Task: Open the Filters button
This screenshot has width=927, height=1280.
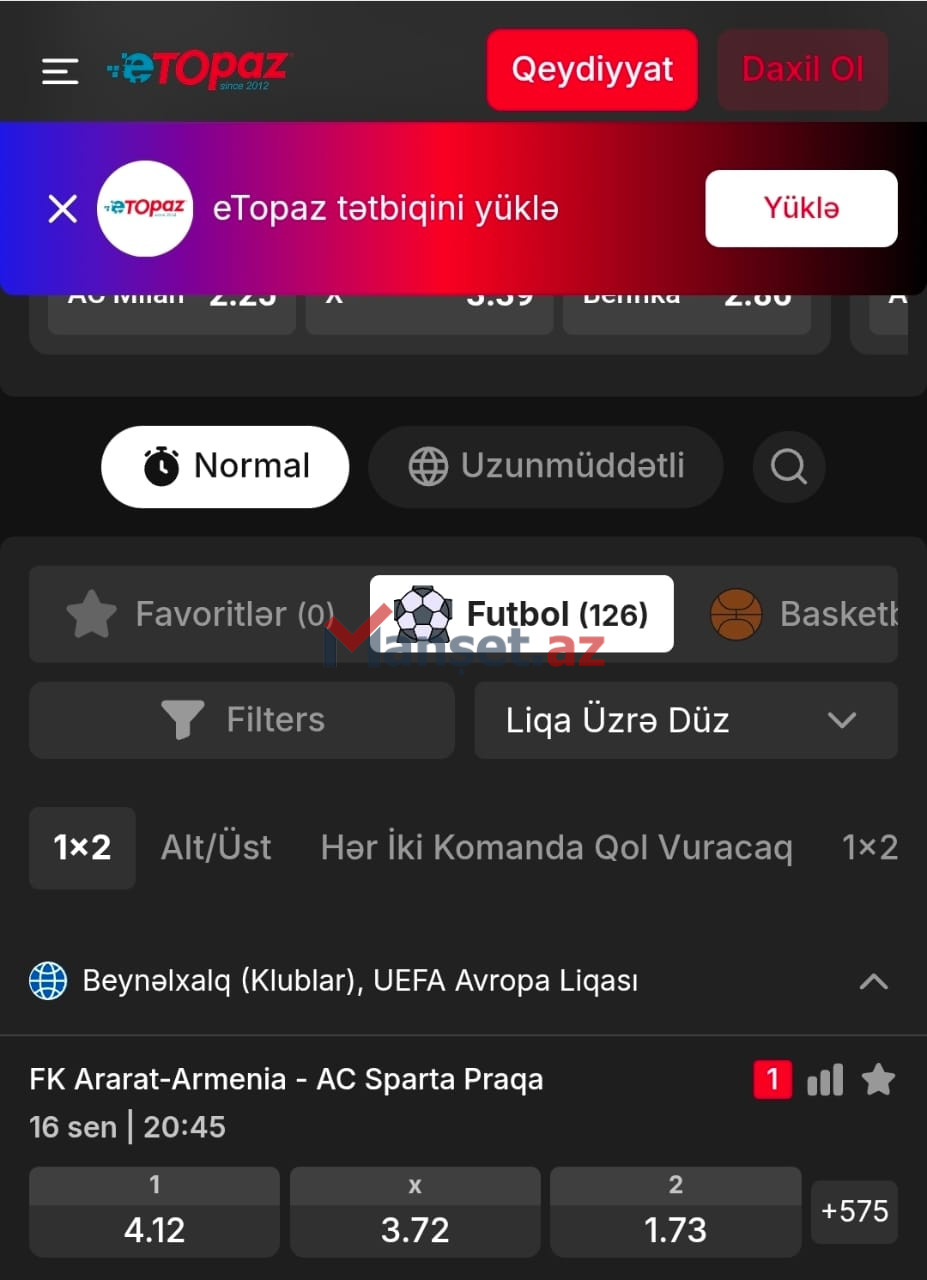Action: pyautogui.click(x=242, y=720)
